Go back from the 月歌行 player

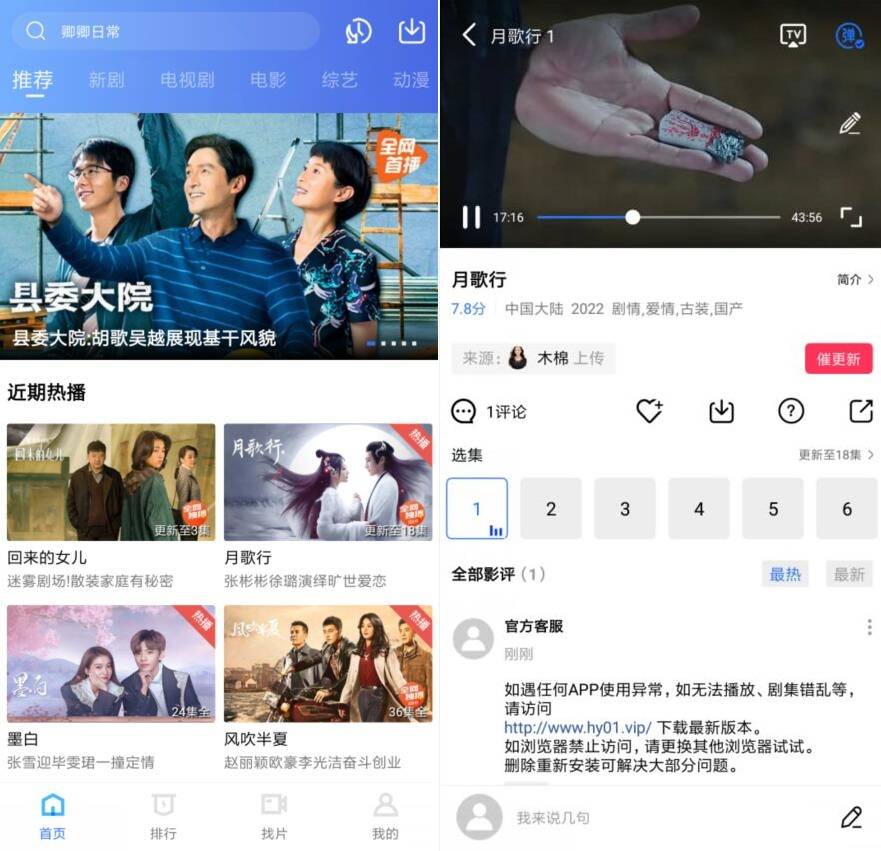click(469, 36)
